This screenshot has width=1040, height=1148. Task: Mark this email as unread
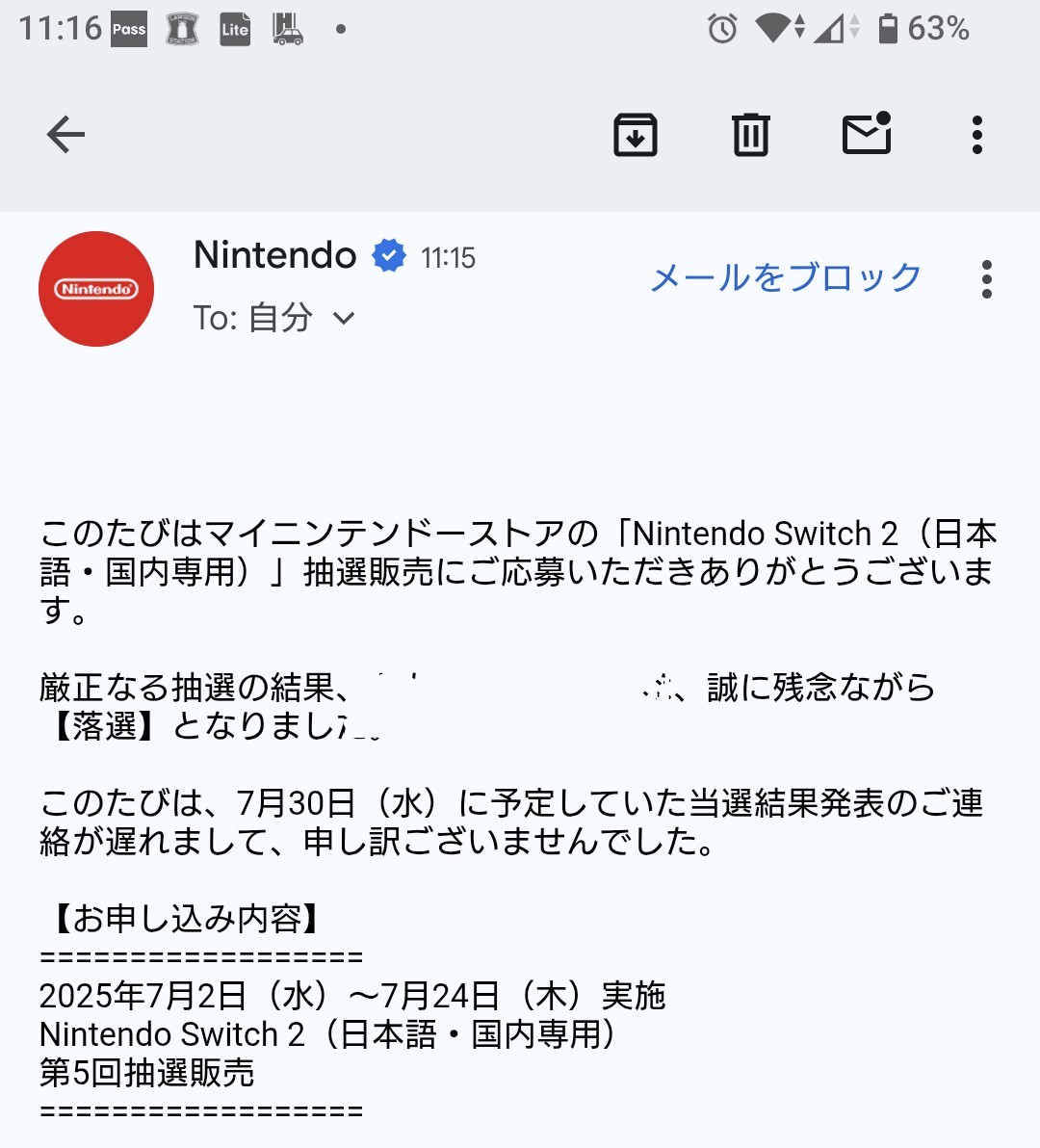[x=867, y=134]
